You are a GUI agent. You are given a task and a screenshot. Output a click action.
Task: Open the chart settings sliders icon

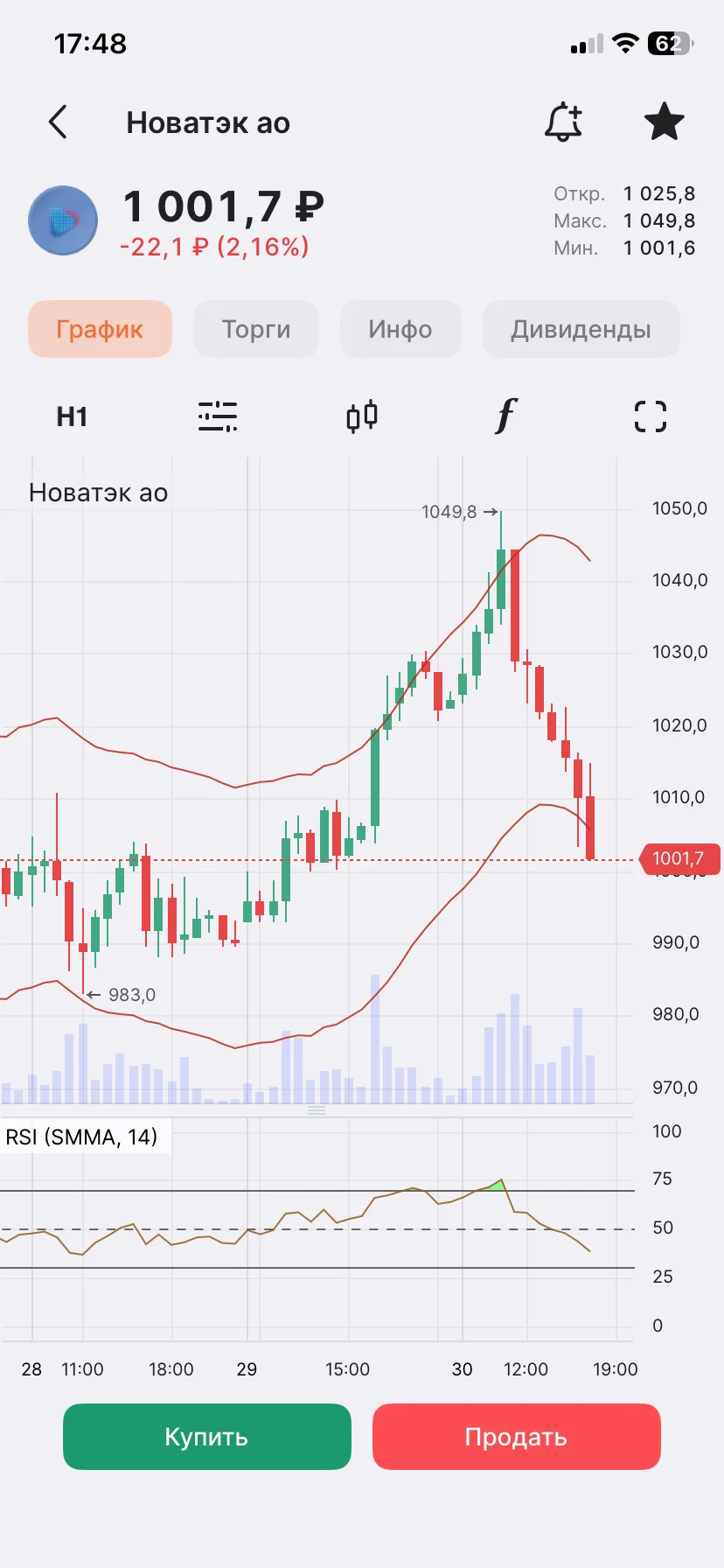tap(217, 416)
